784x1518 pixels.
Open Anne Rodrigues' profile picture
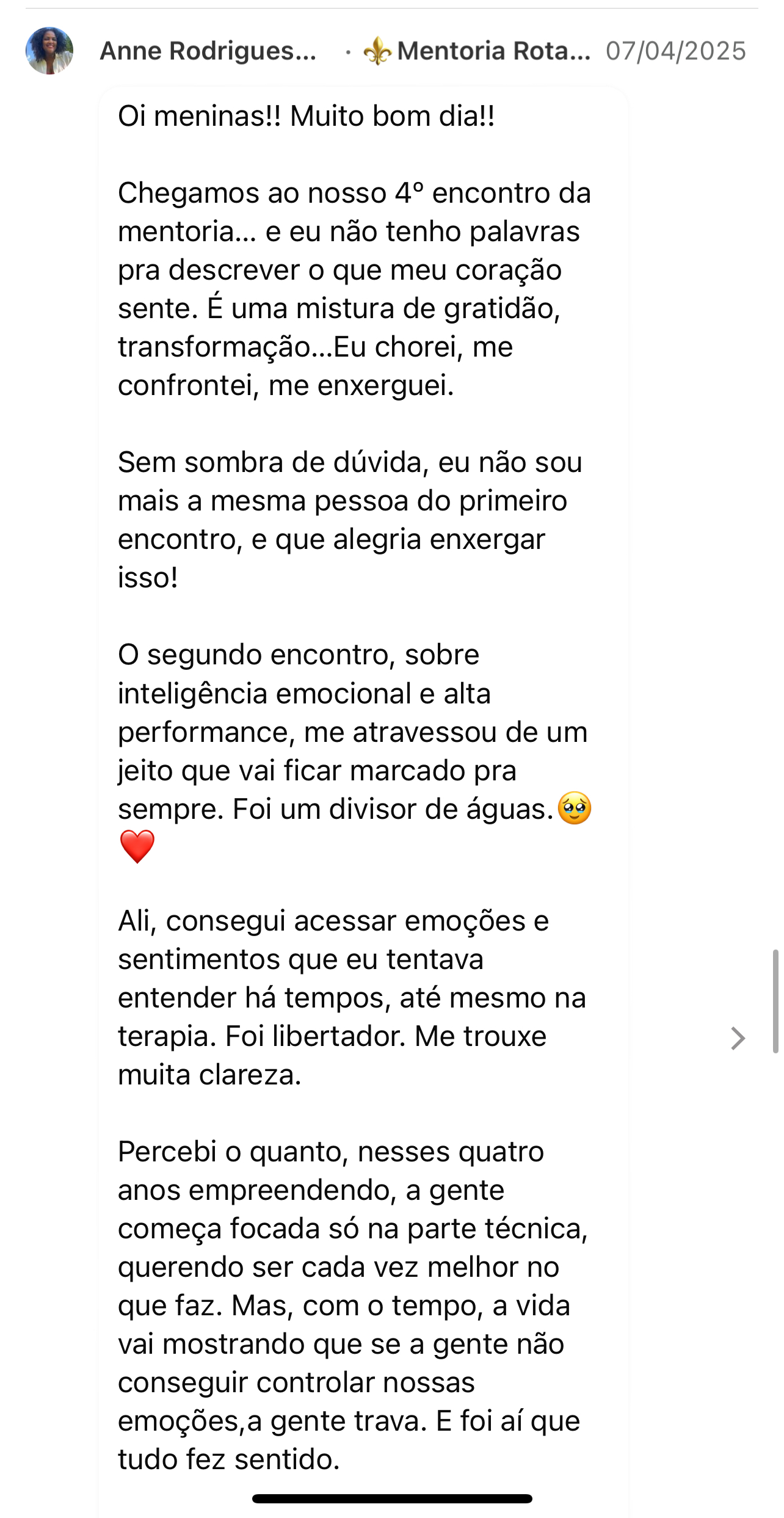click(49, 51)
